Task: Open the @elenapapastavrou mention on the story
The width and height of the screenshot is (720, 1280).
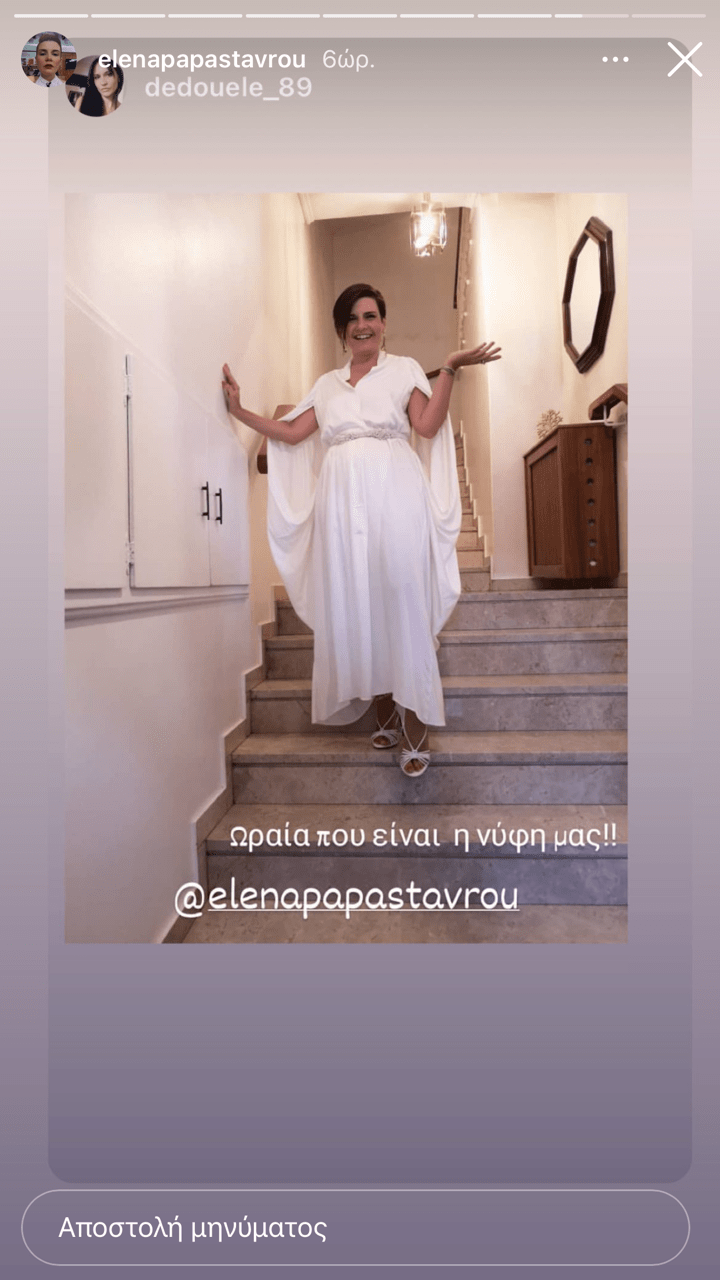Action: 346,898
